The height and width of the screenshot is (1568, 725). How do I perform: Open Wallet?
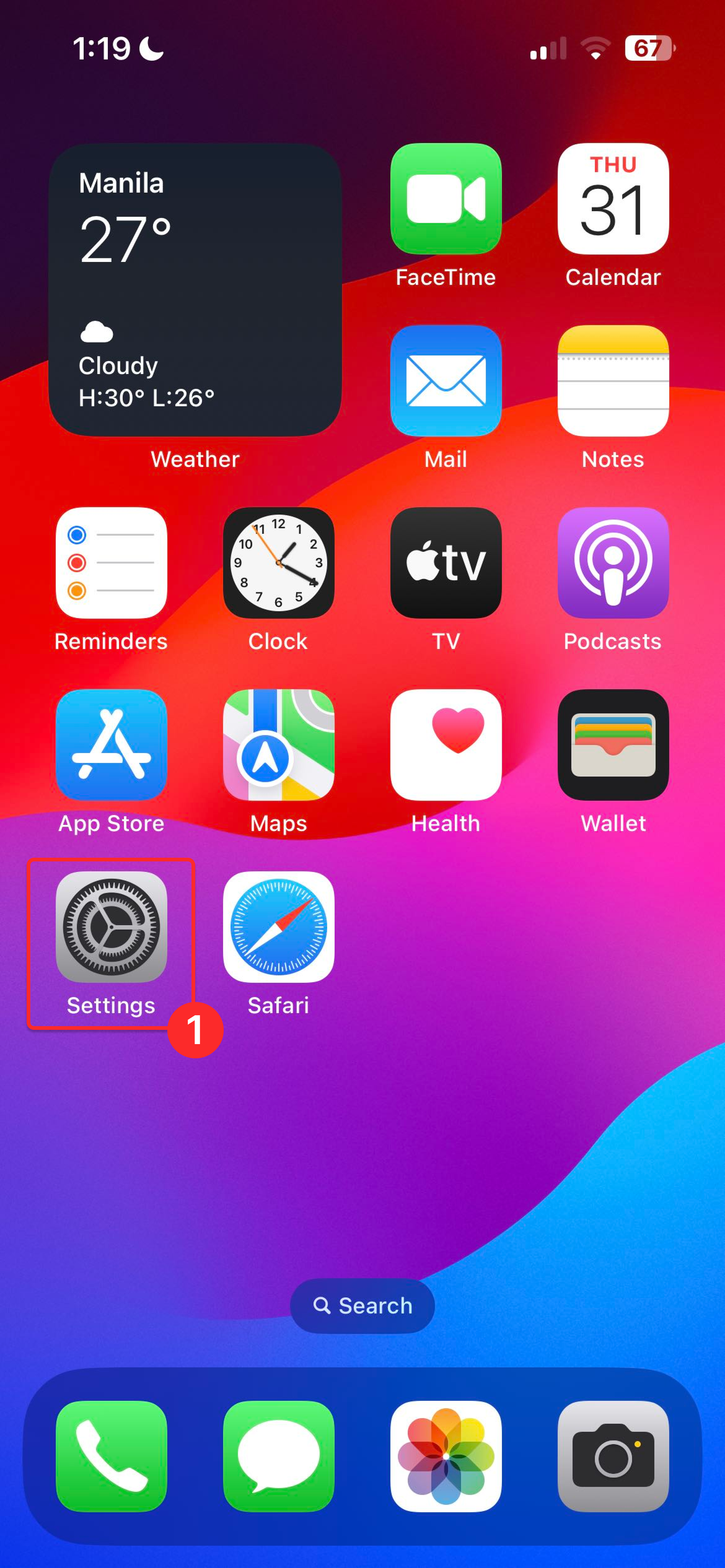[x=613, y=744]
